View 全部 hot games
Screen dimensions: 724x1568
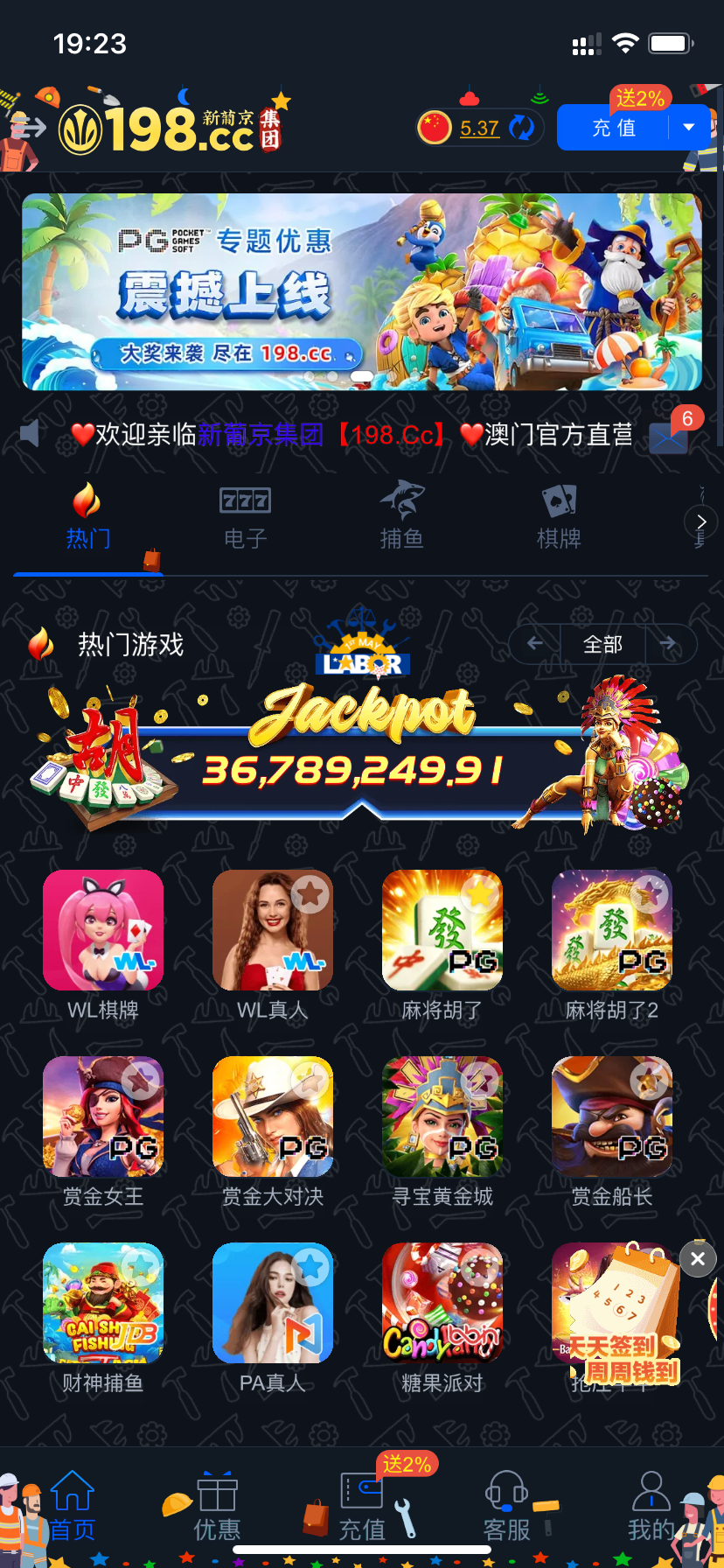[x=602, y=645]
